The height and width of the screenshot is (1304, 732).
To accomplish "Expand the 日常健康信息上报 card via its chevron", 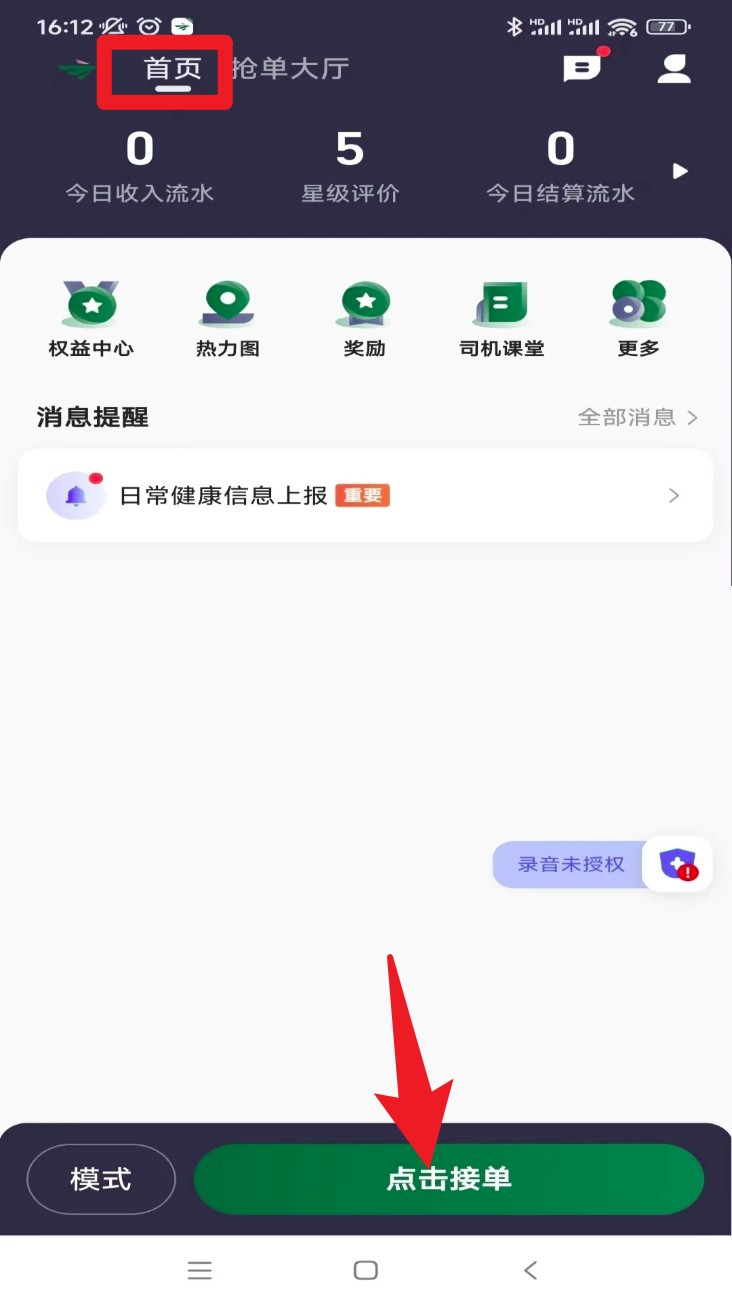I will click(x=673, y=494).
